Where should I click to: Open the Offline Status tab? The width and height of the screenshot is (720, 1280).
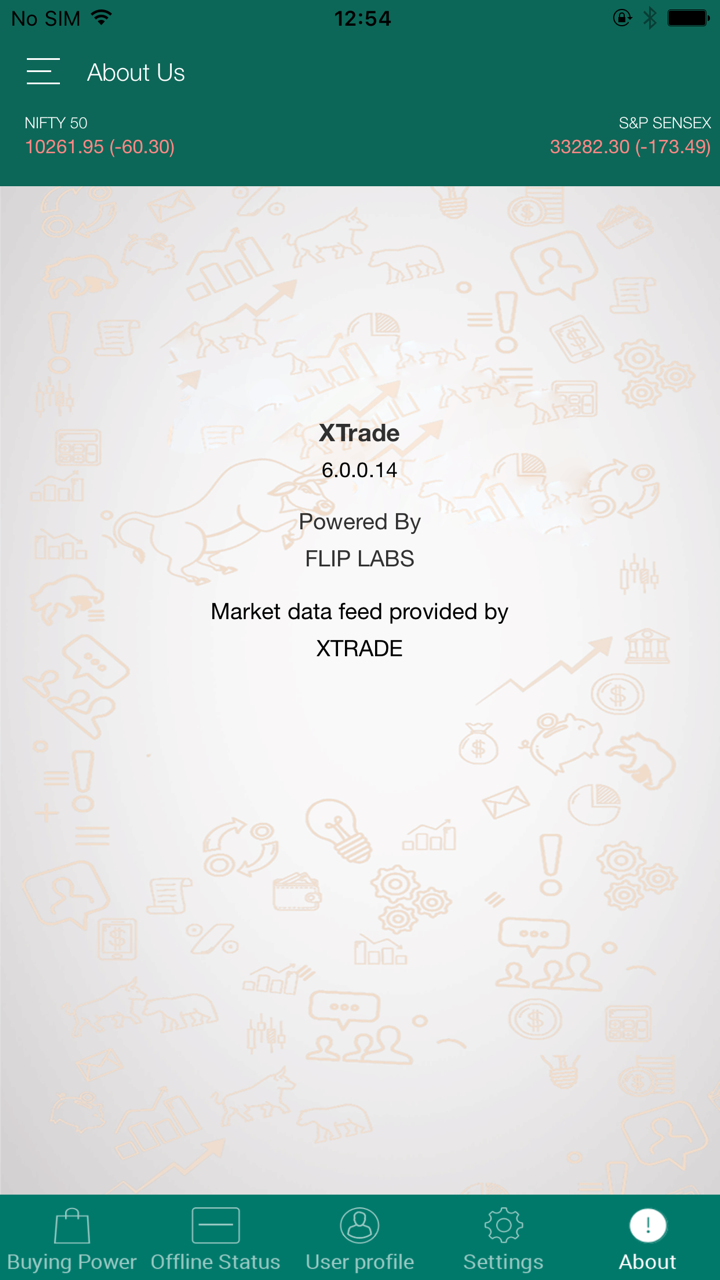pyautogui.click(x=215, y=1238)
